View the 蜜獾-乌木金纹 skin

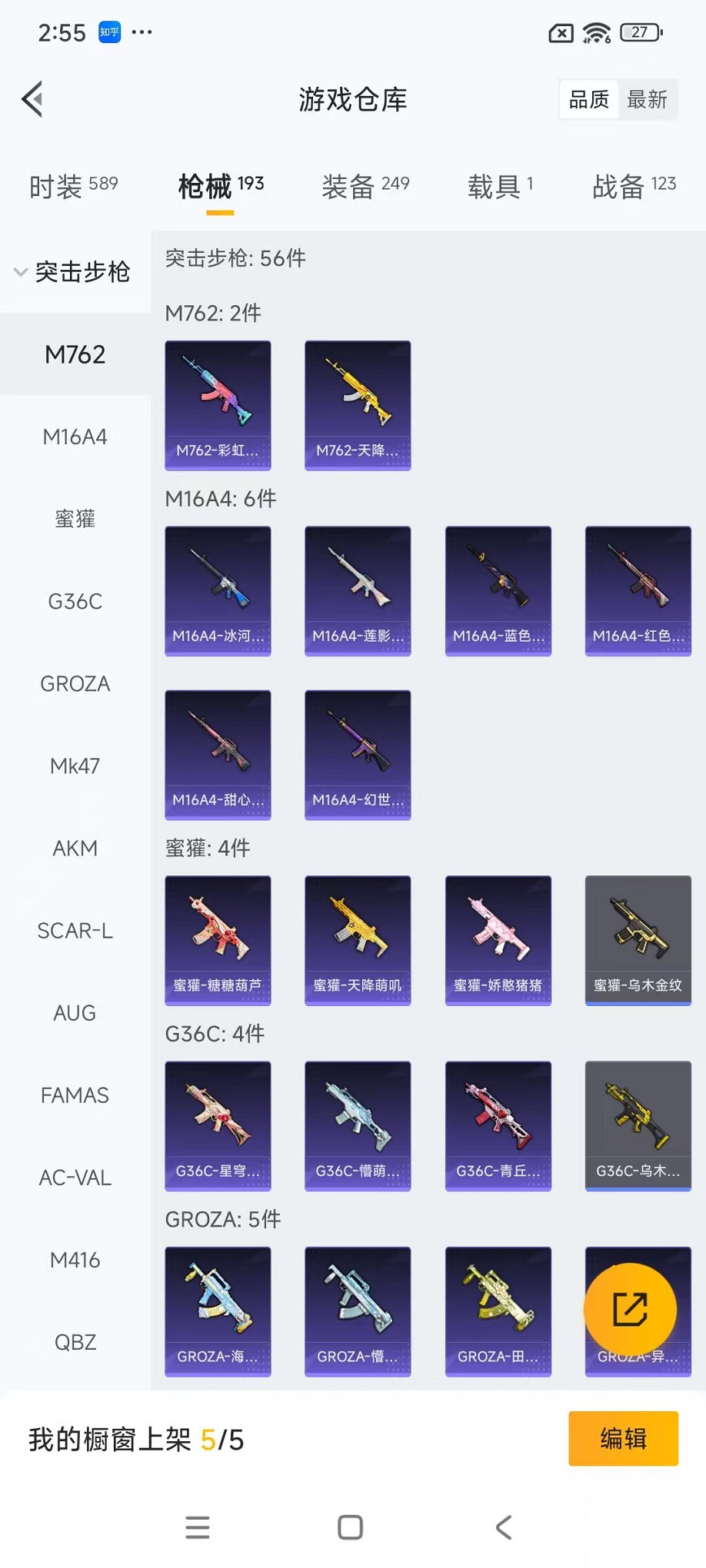[638, 940]
